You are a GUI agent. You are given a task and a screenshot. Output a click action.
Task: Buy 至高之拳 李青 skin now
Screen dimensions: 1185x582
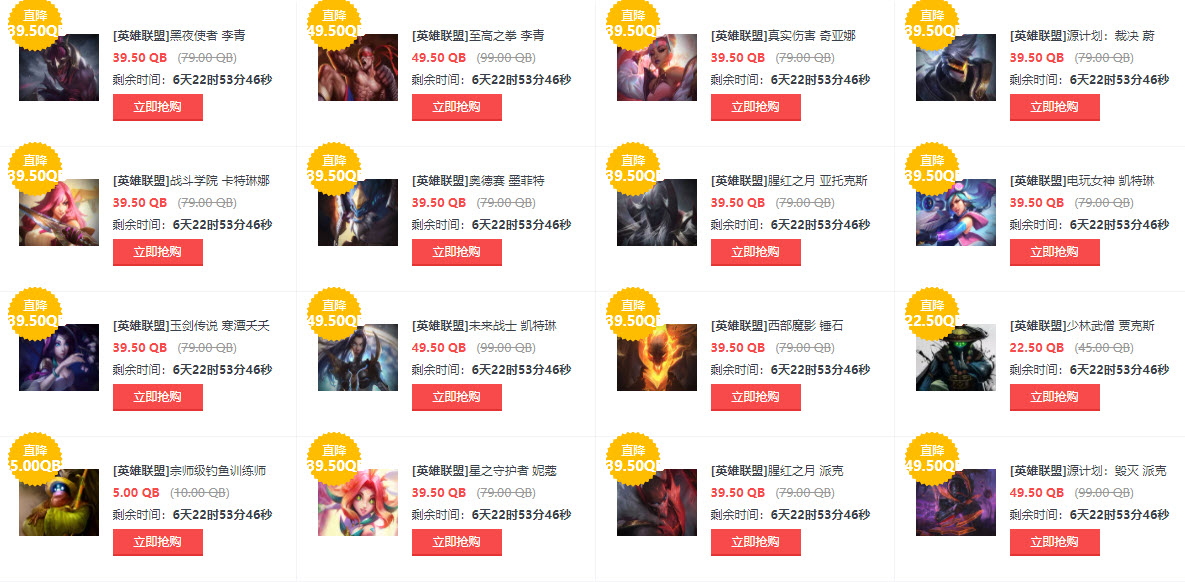pyautogui.click(x=456, y=107)
